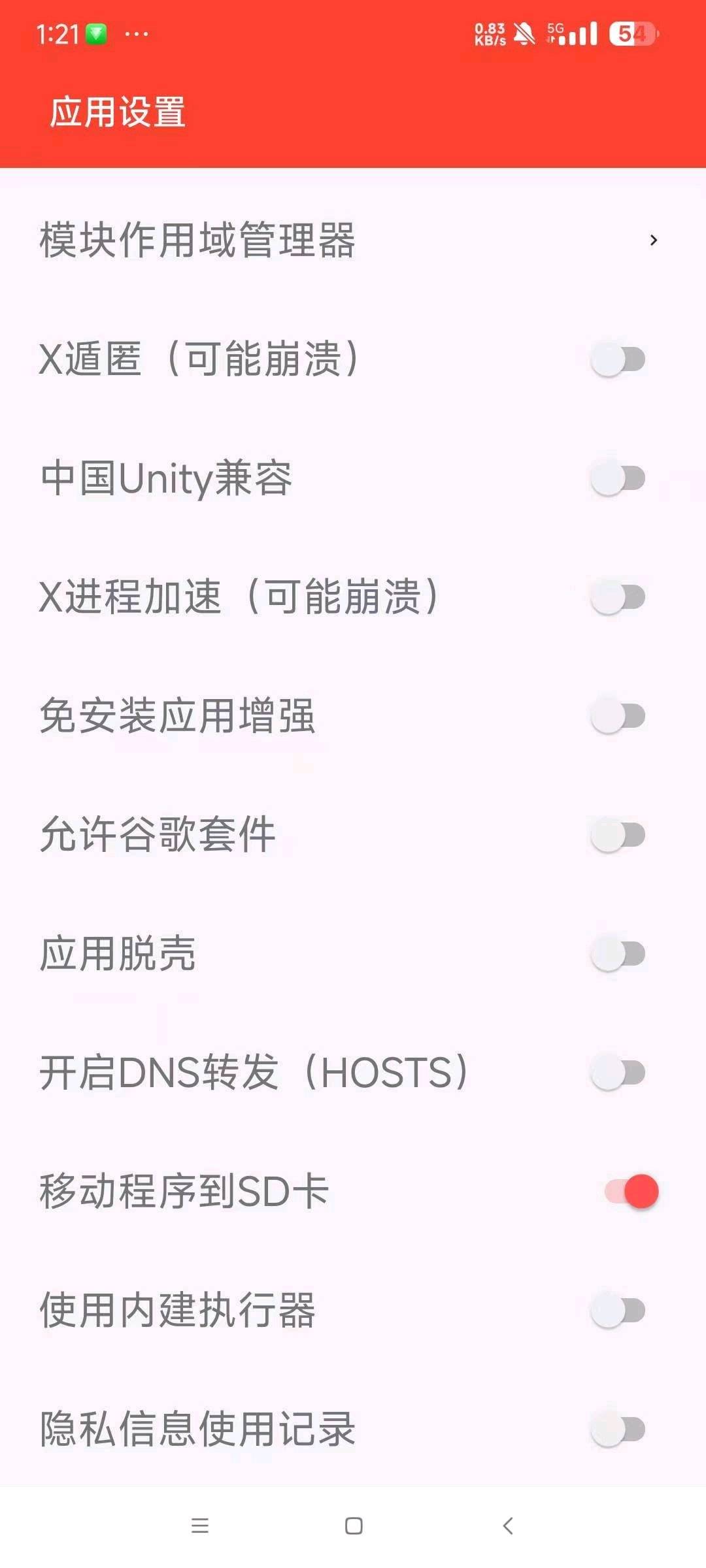
Task: Enable 免安装应用增强
Action: (x=618, y=716)
